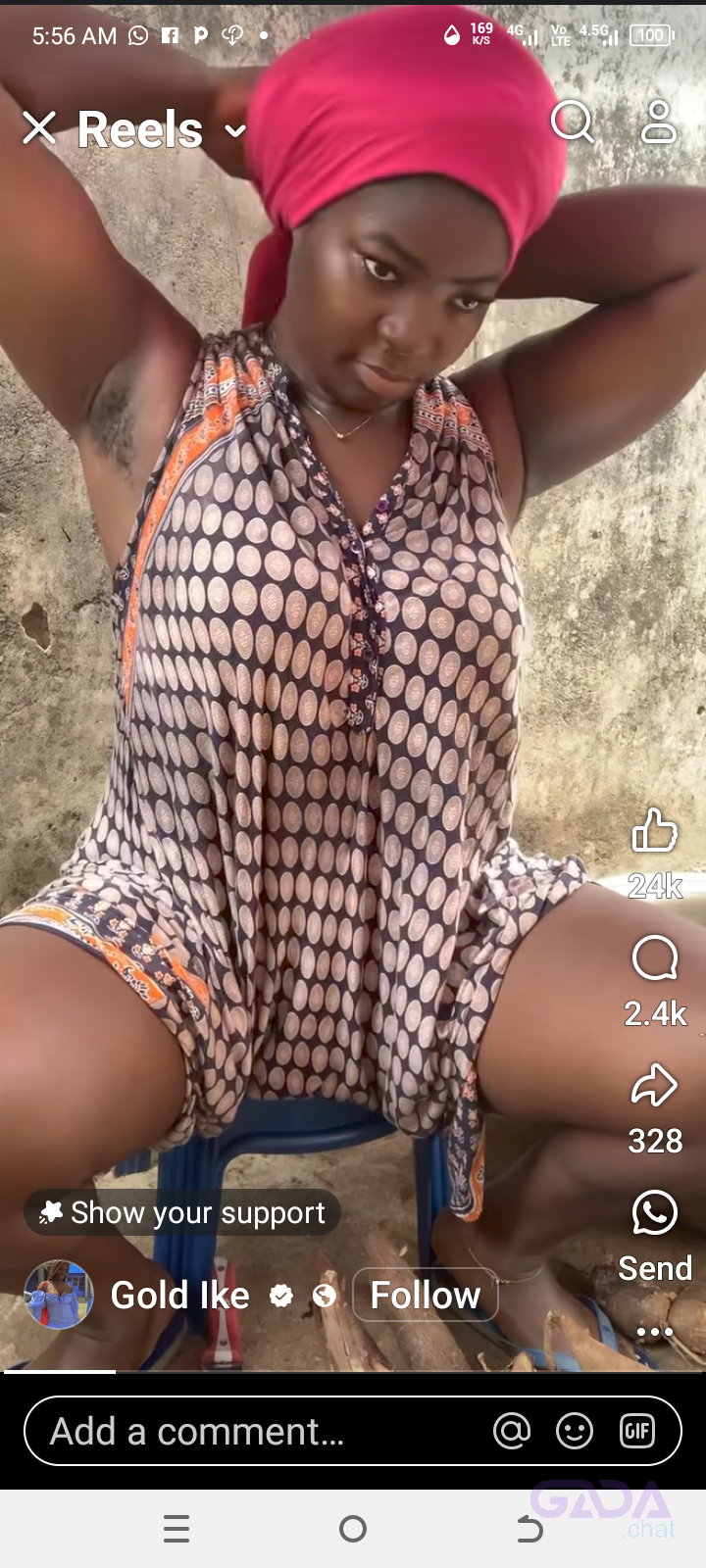Go to the home screen
Viewport: 706px width, 1568px height.
(x=353, y=1529)
